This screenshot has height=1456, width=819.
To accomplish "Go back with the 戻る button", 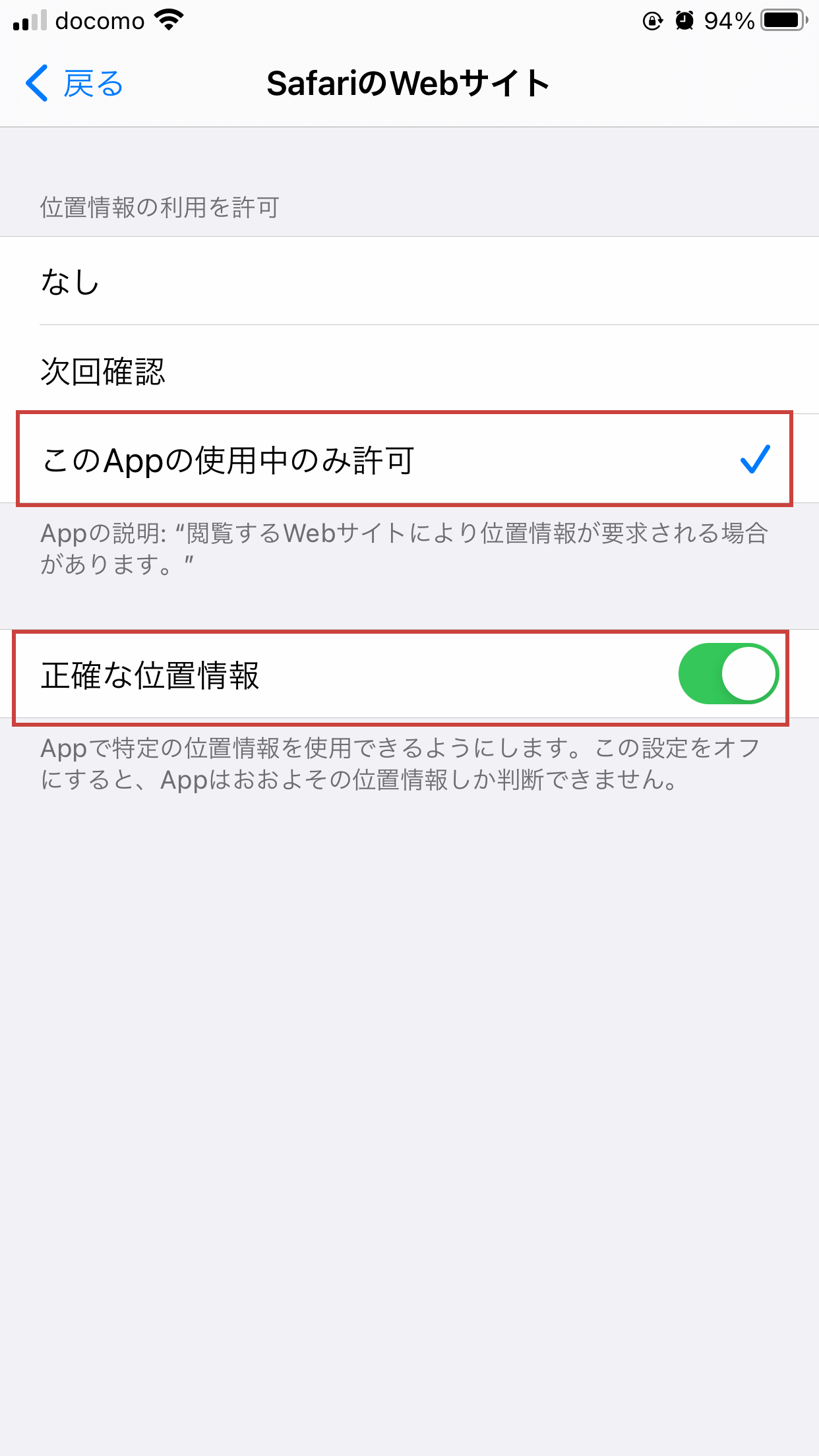I will click(x=75, y=84).
